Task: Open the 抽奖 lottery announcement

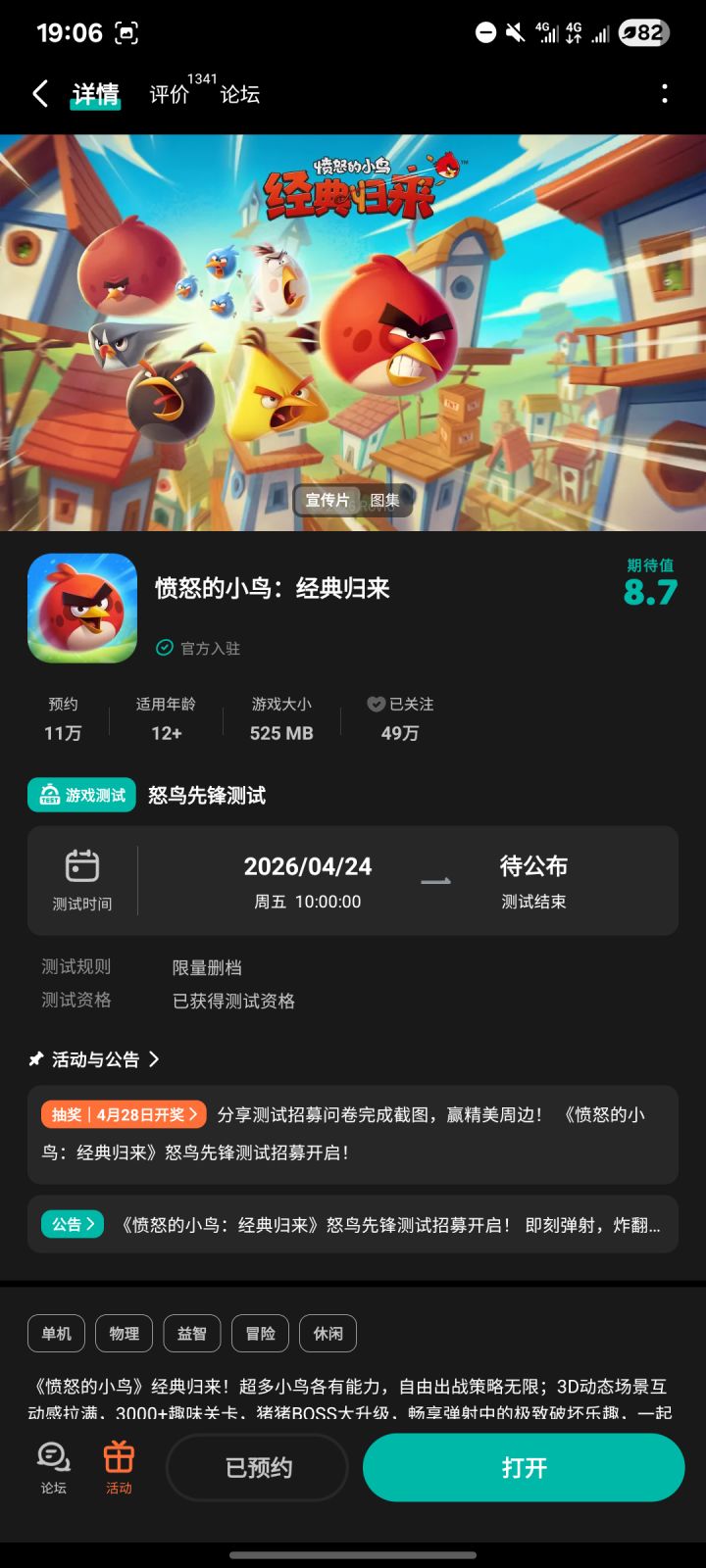Action: pyautogui.click(x=122, y=1114)
